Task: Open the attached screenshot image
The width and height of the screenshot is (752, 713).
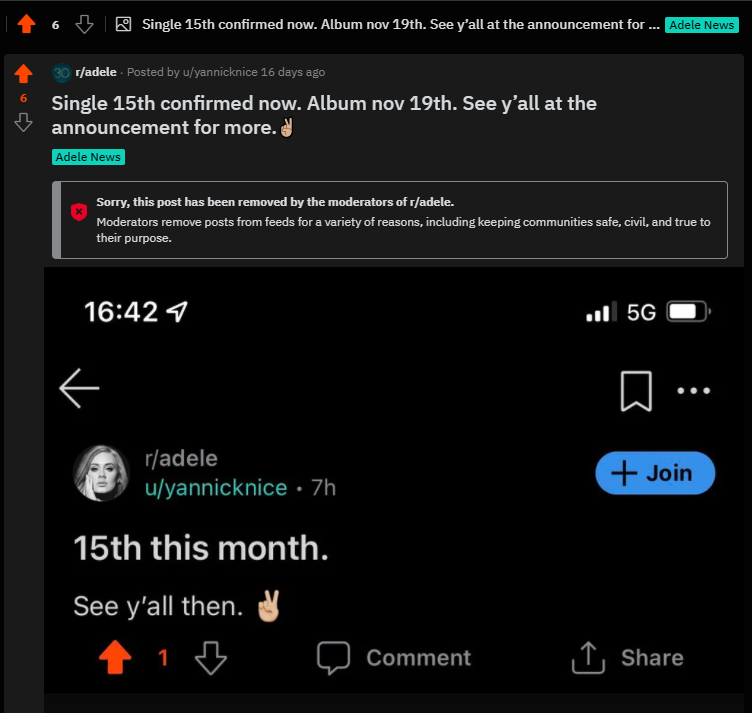Action: 395,480
